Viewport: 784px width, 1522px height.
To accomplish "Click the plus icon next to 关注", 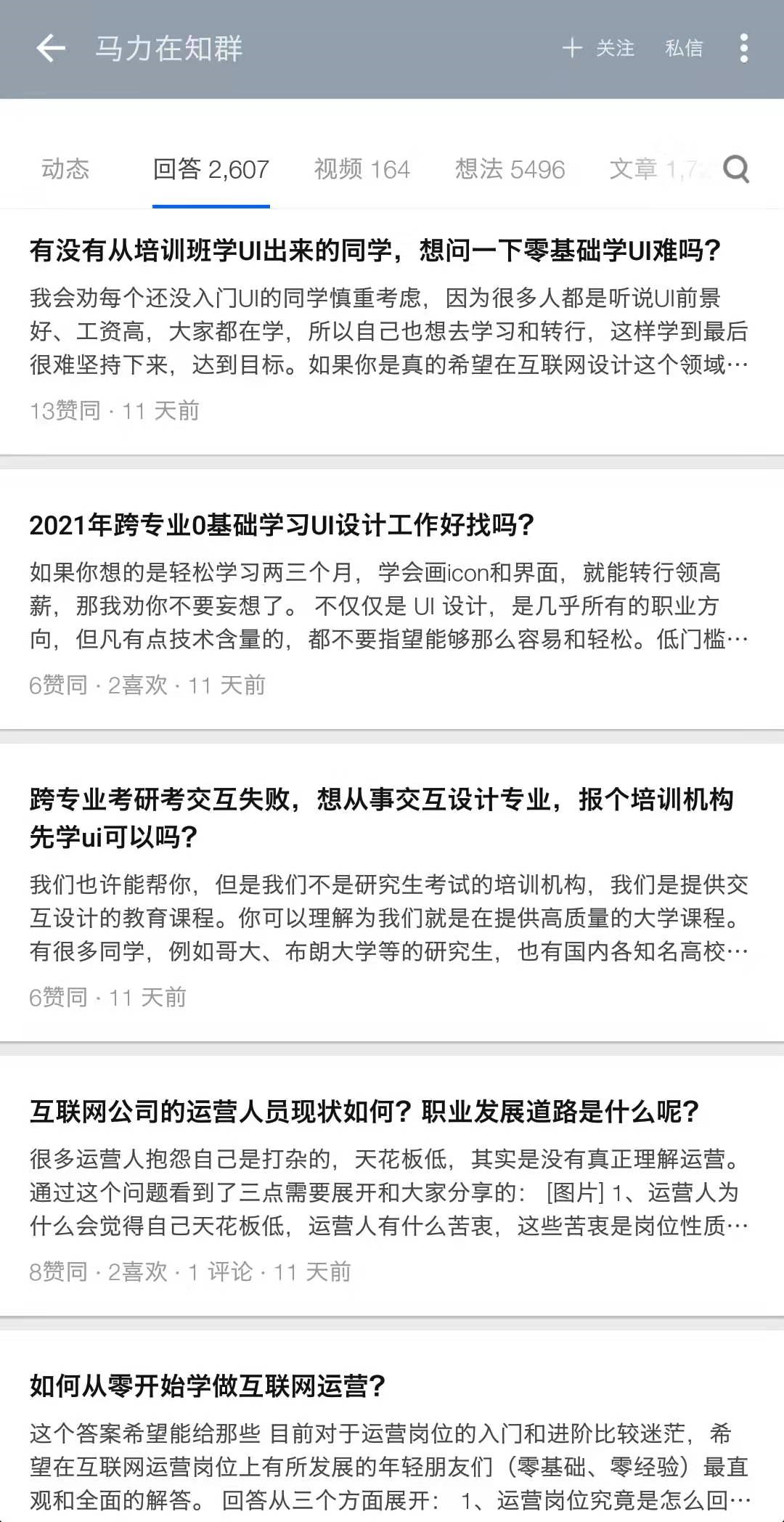I will [573, 47].
